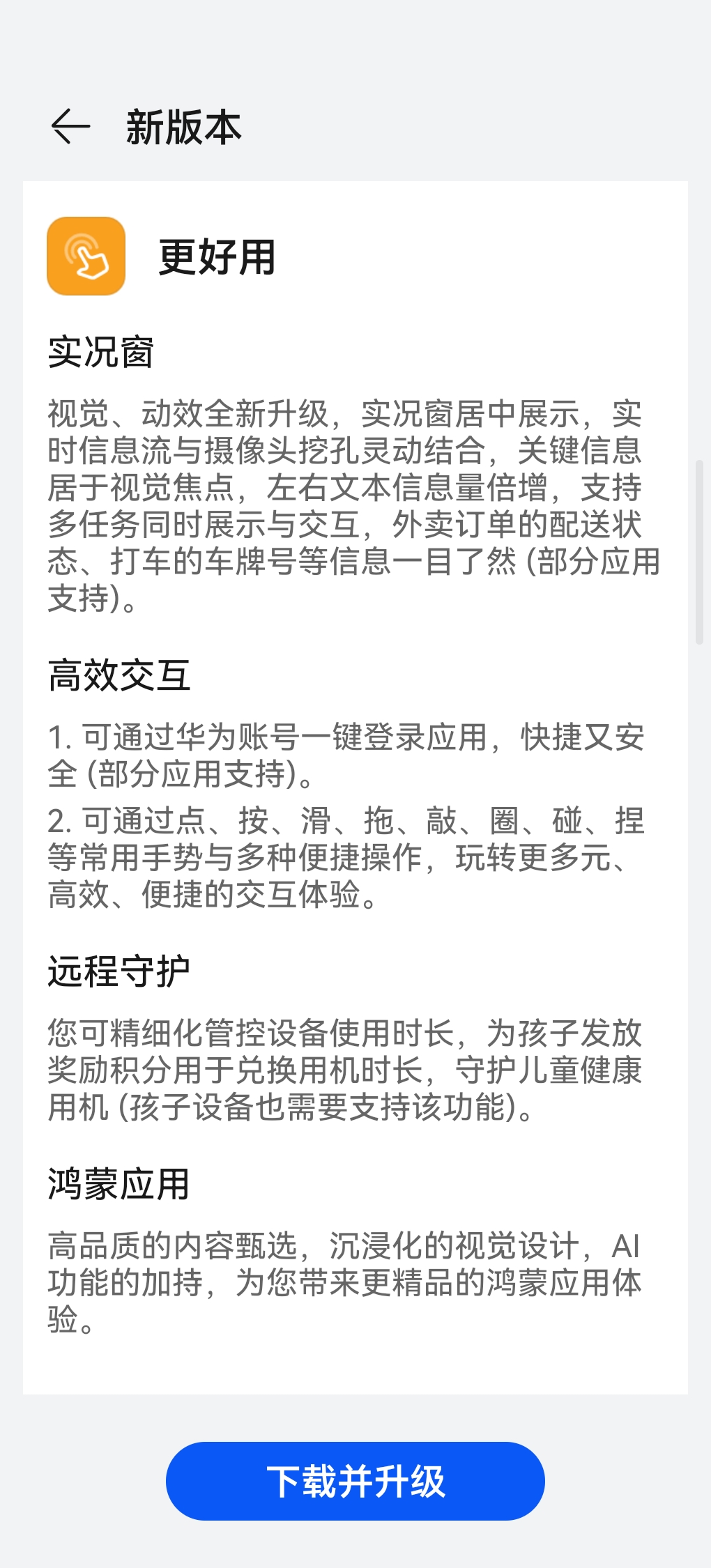Click the 更好用 headline text
This screenshot has width=711, height=1568.
216,257
